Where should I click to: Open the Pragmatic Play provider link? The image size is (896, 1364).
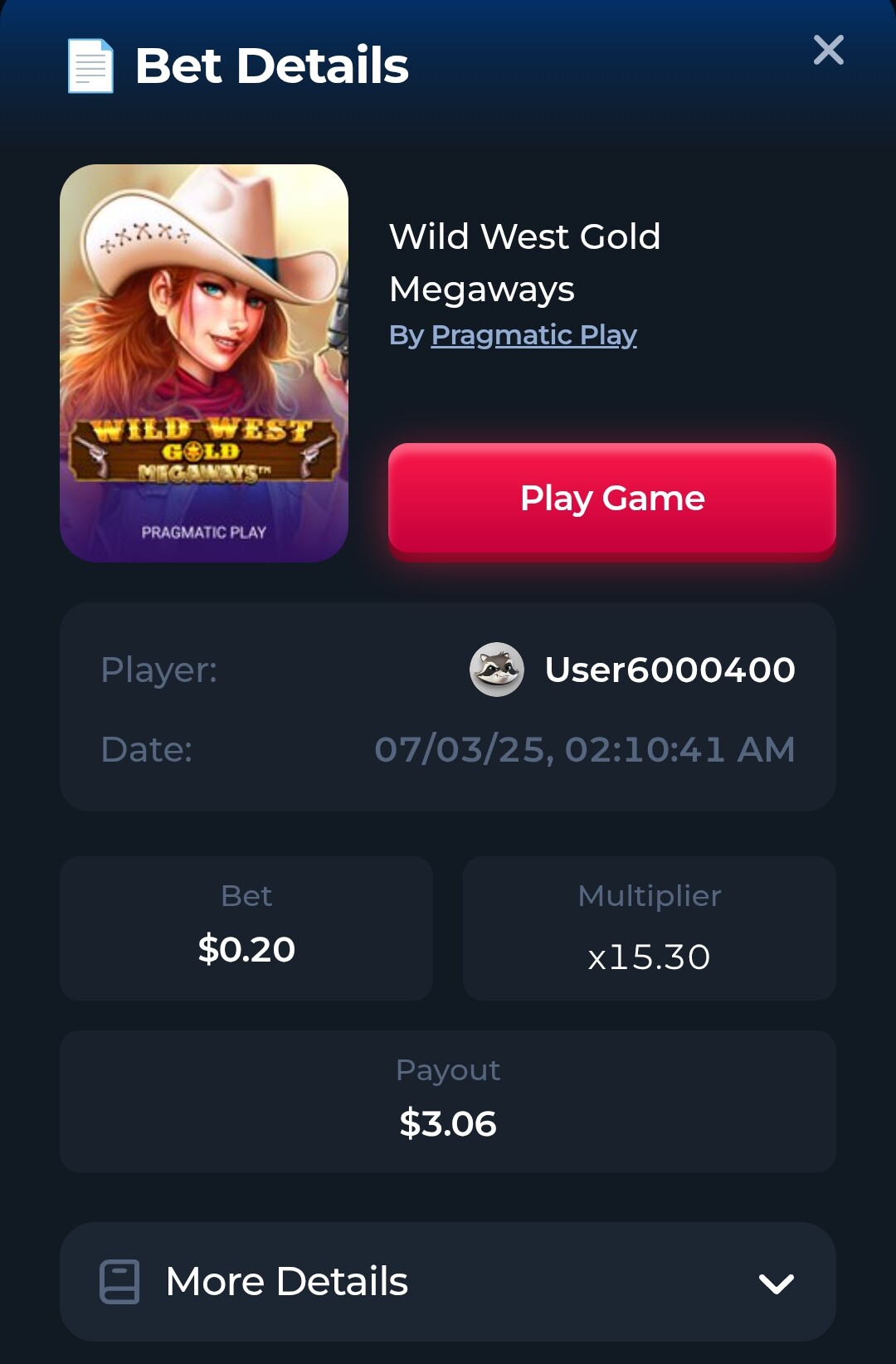(533, 335)
